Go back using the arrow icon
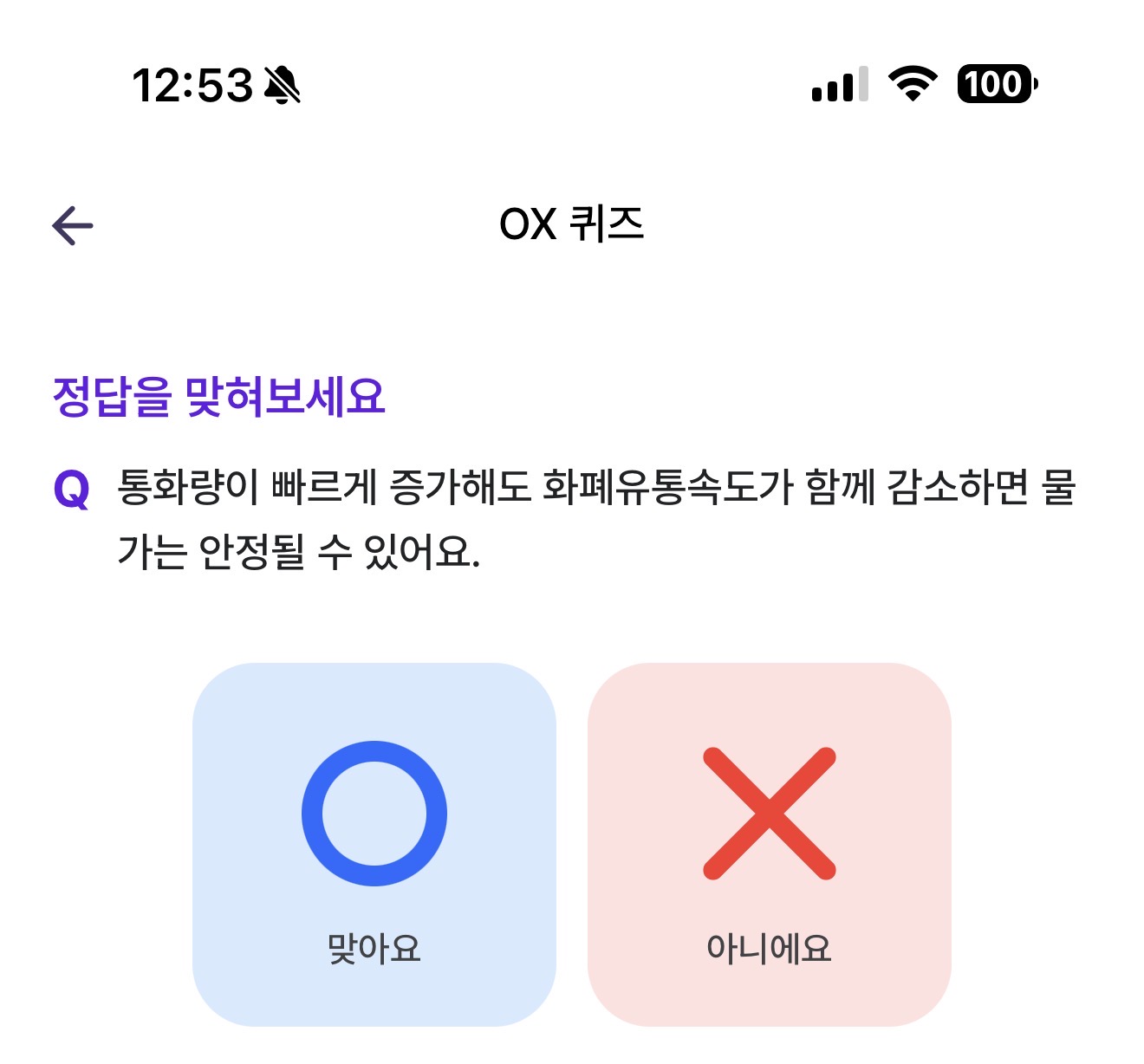This screenshot has height=1064, width=1144. point(73,226)
